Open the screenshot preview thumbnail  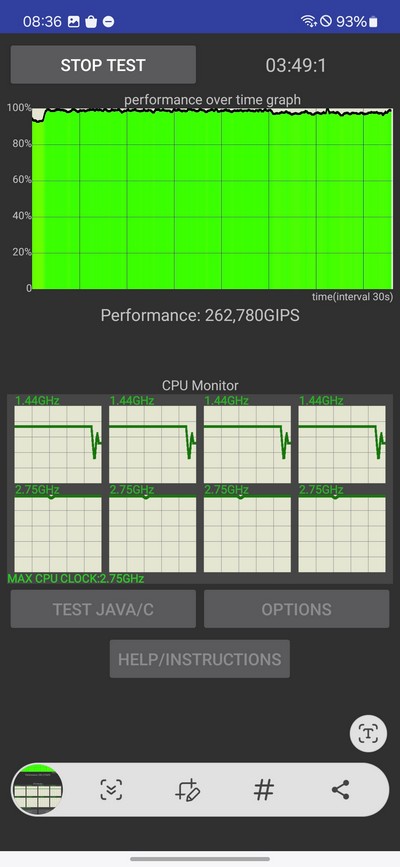38,790
